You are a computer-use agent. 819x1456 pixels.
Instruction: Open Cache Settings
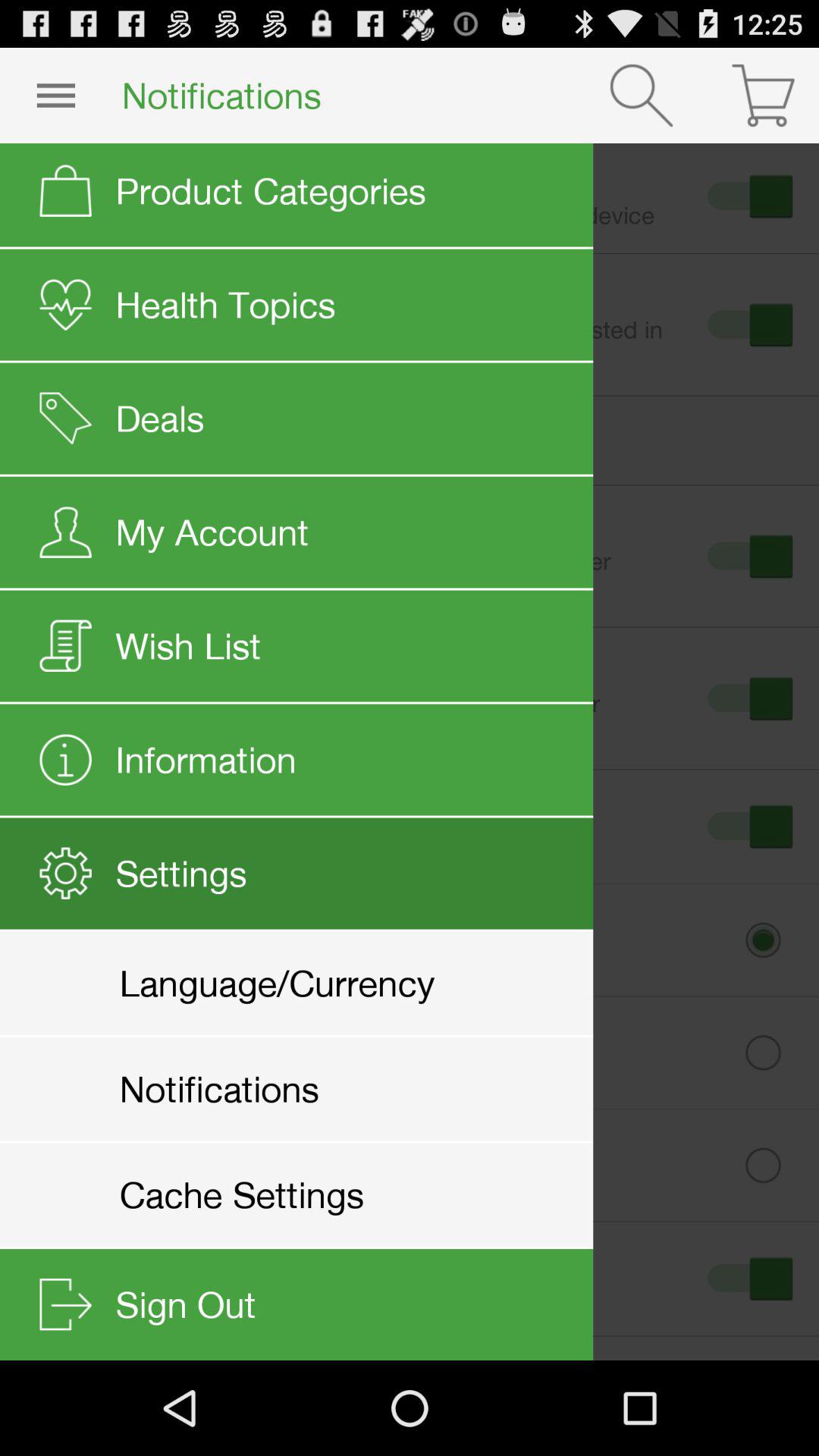point(296,1196)
